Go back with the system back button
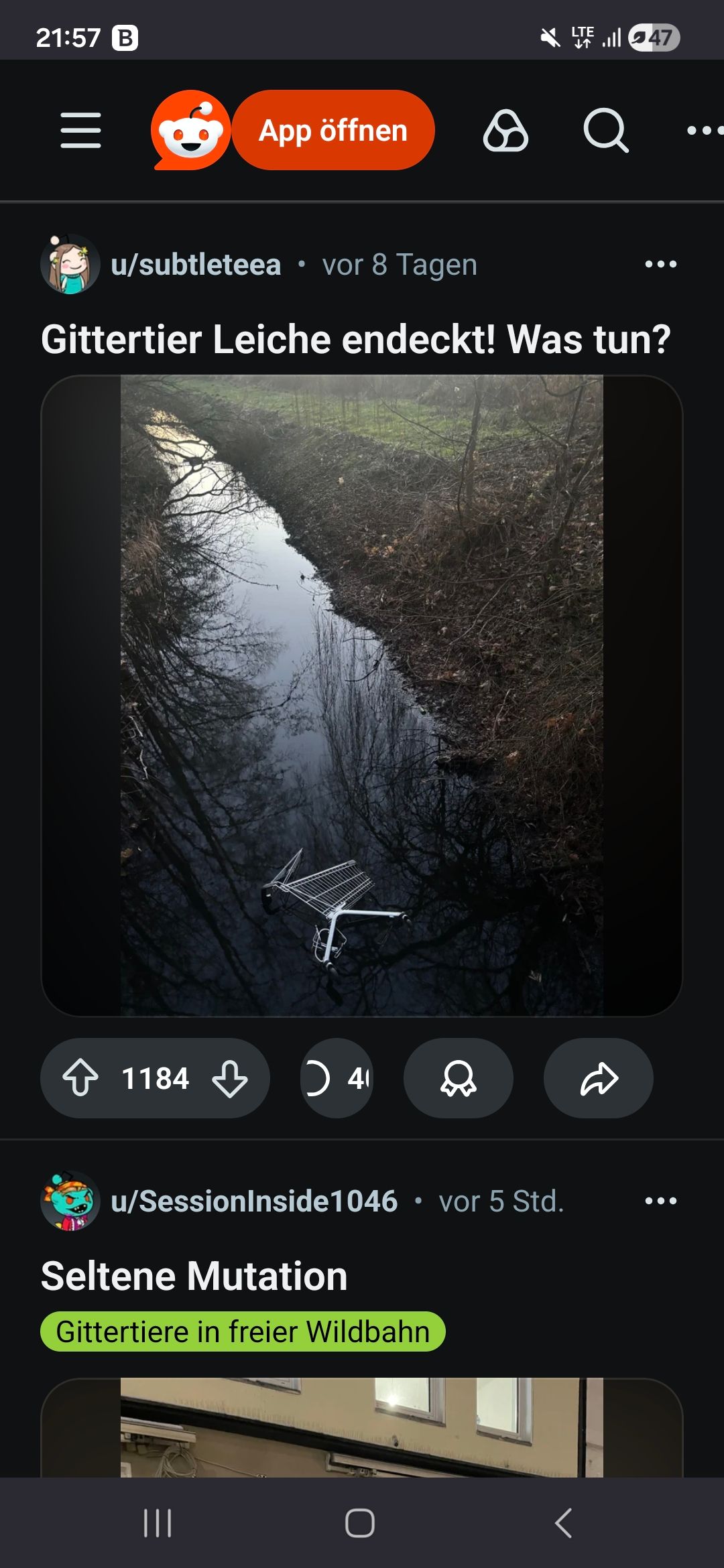 (564, 1523)
